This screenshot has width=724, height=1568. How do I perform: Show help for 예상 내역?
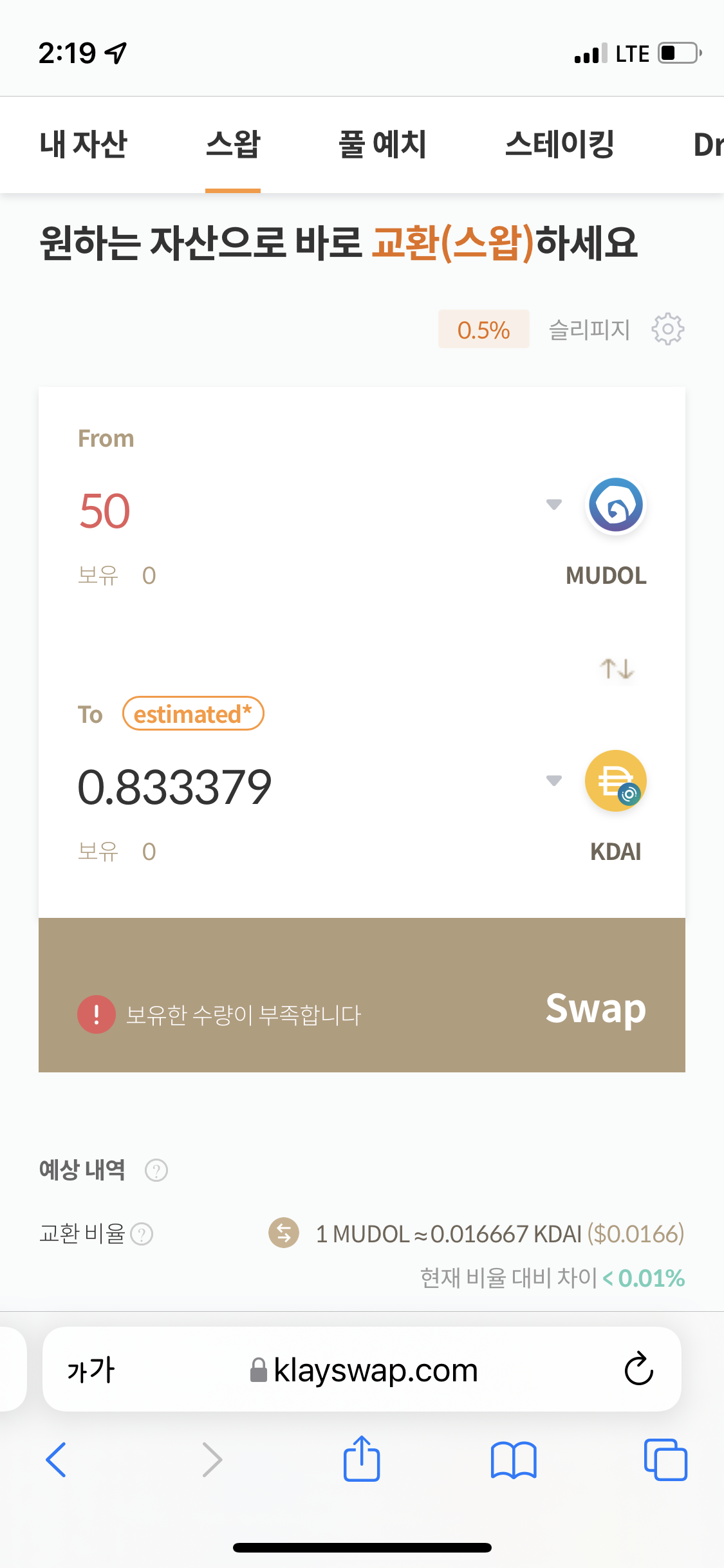pos(156,1170)
